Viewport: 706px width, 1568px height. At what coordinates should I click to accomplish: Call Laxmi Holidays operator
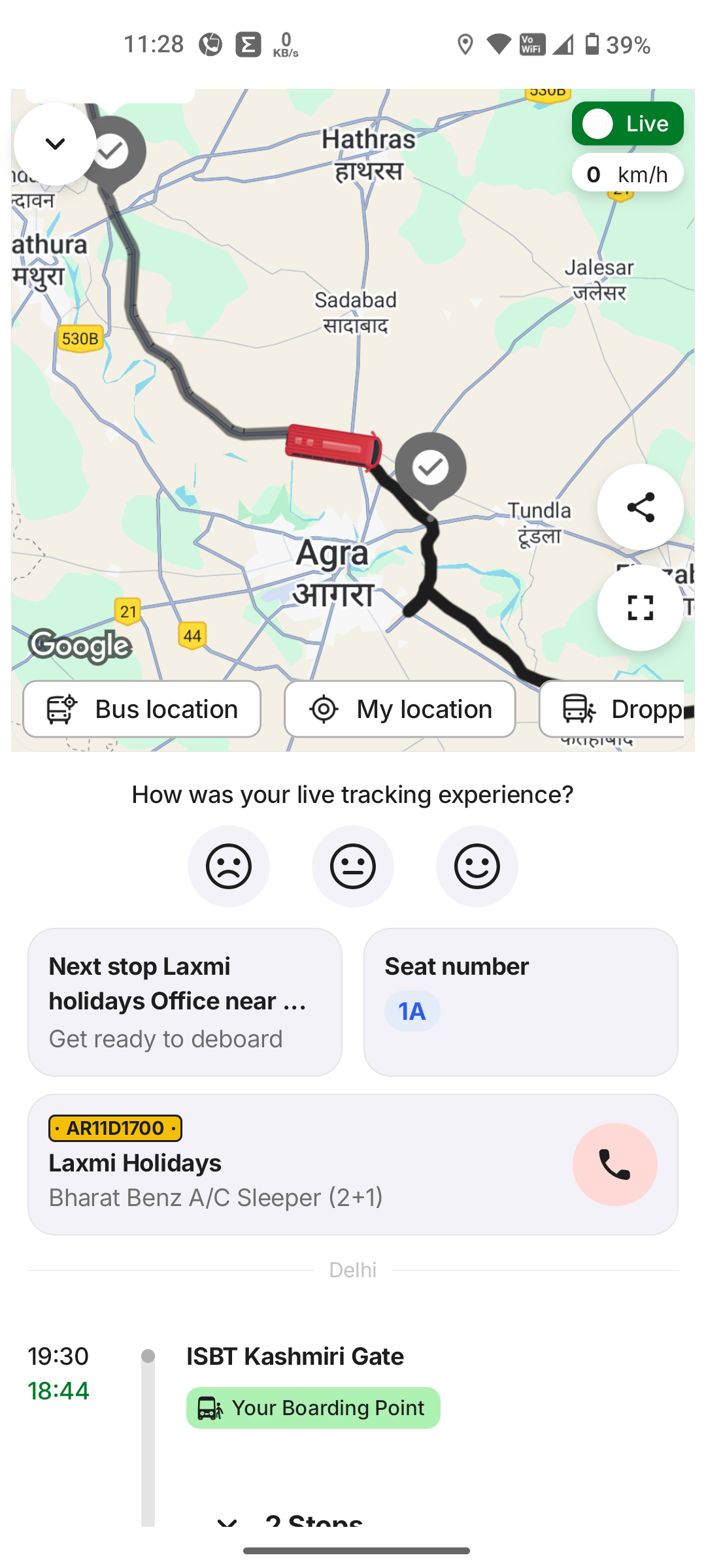[x=614, y=1164]
